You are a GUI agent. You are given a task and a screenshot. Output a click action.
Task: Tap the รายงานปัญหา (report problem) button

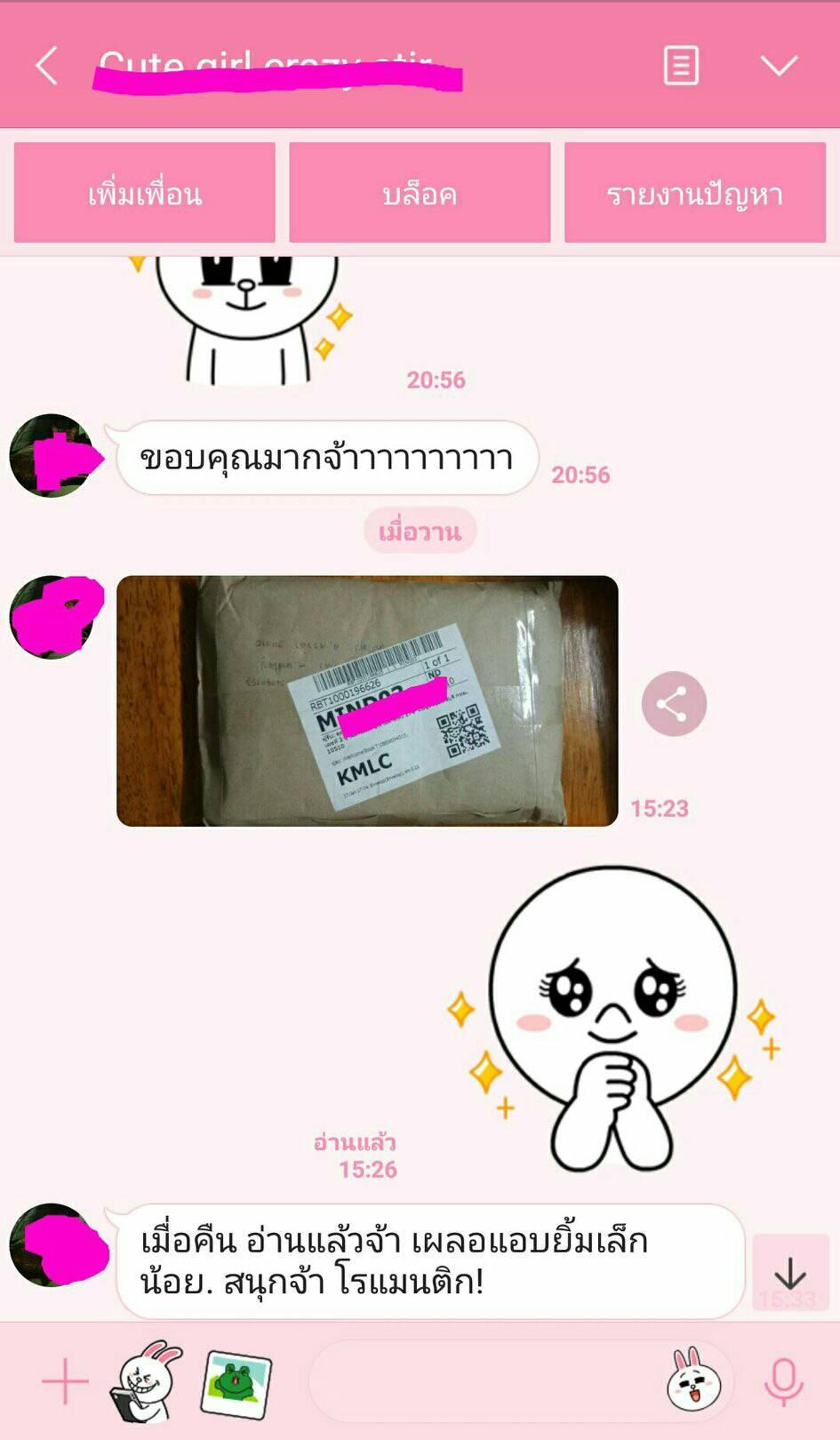695,193
